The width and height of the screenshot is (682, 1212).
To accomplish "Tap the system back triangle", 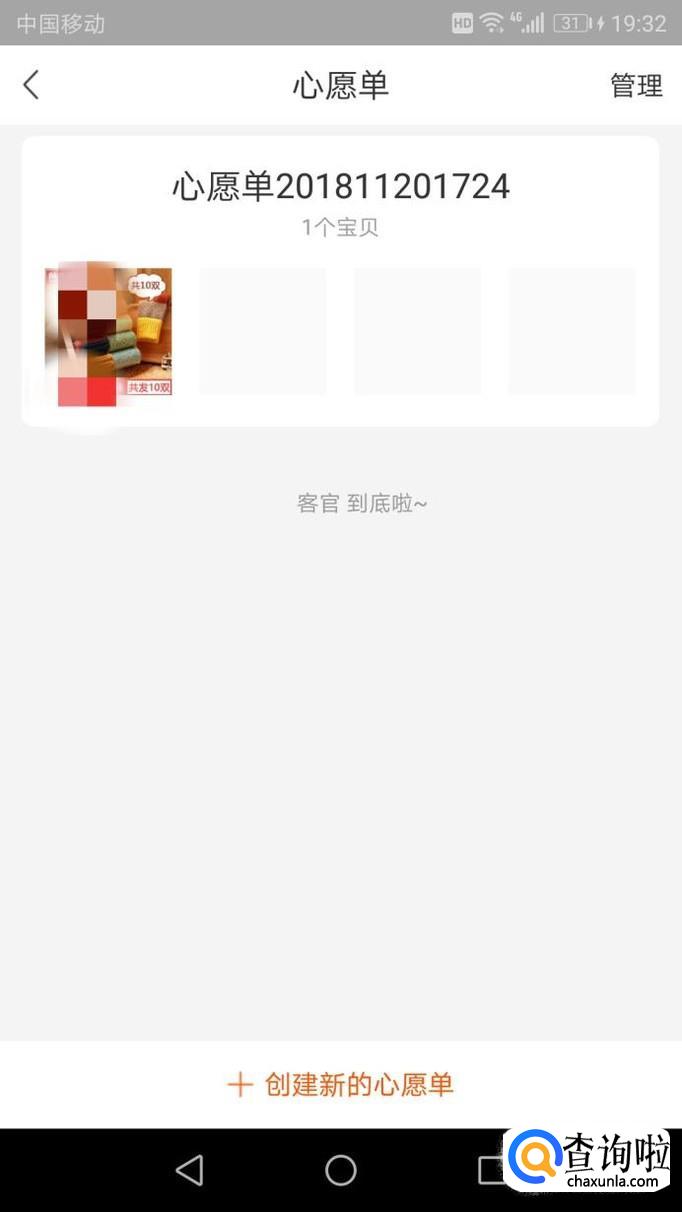I will pyautogui.click(x=189, y=1169).
